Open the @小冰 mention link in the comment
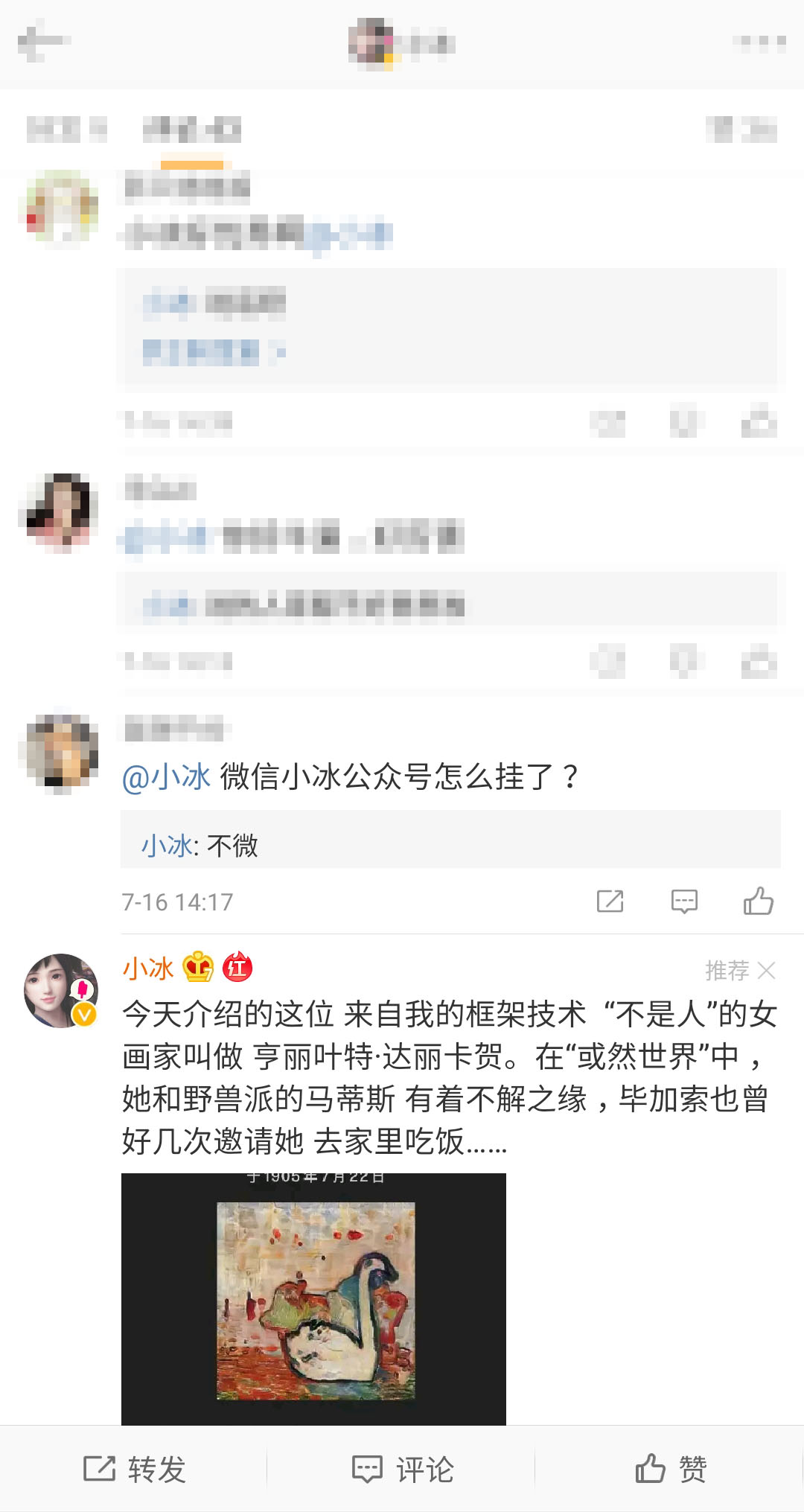 pos(166,776)
